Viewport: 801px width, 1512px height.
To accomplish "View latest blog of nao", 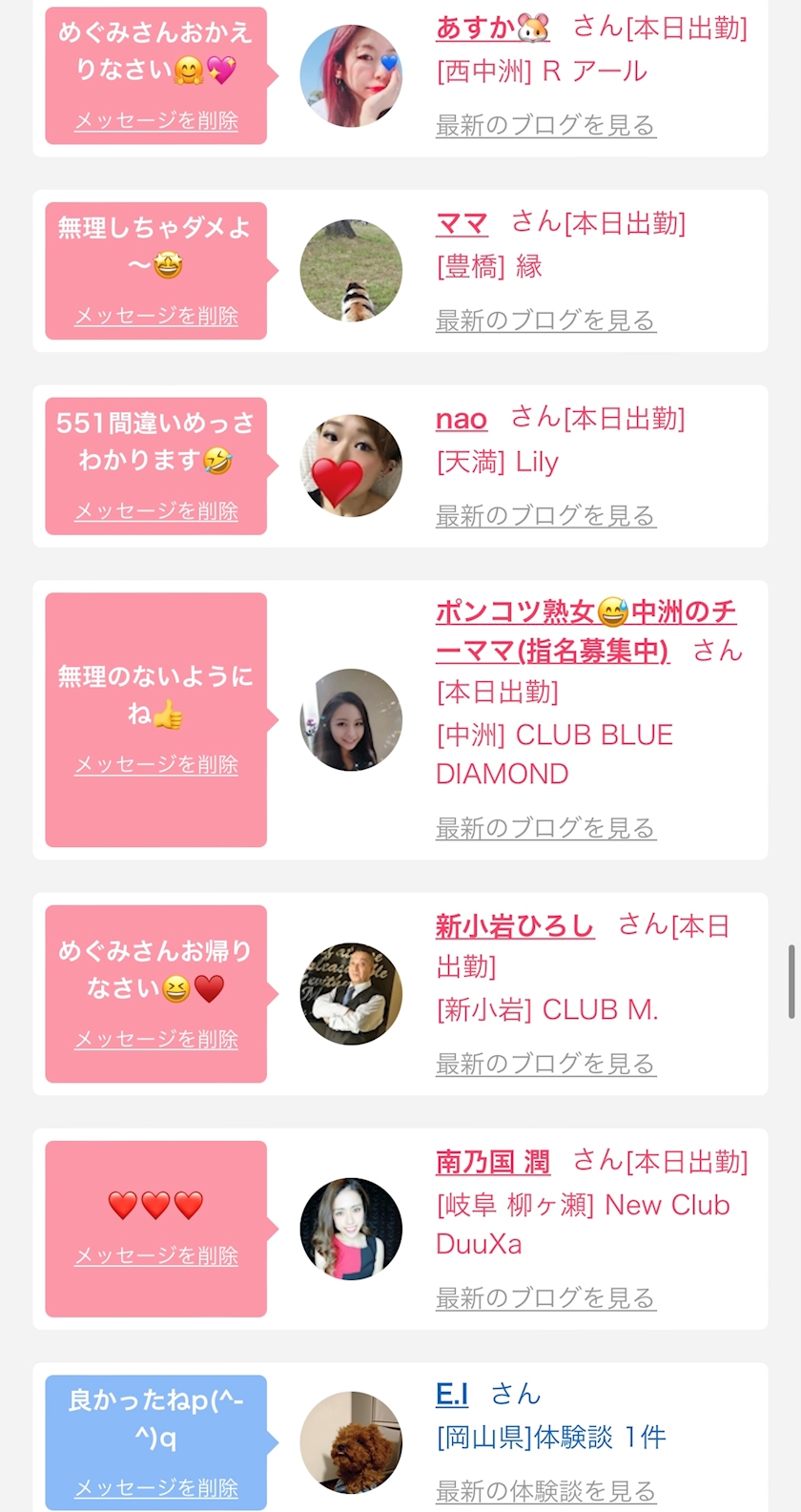I will click(545, 516).
